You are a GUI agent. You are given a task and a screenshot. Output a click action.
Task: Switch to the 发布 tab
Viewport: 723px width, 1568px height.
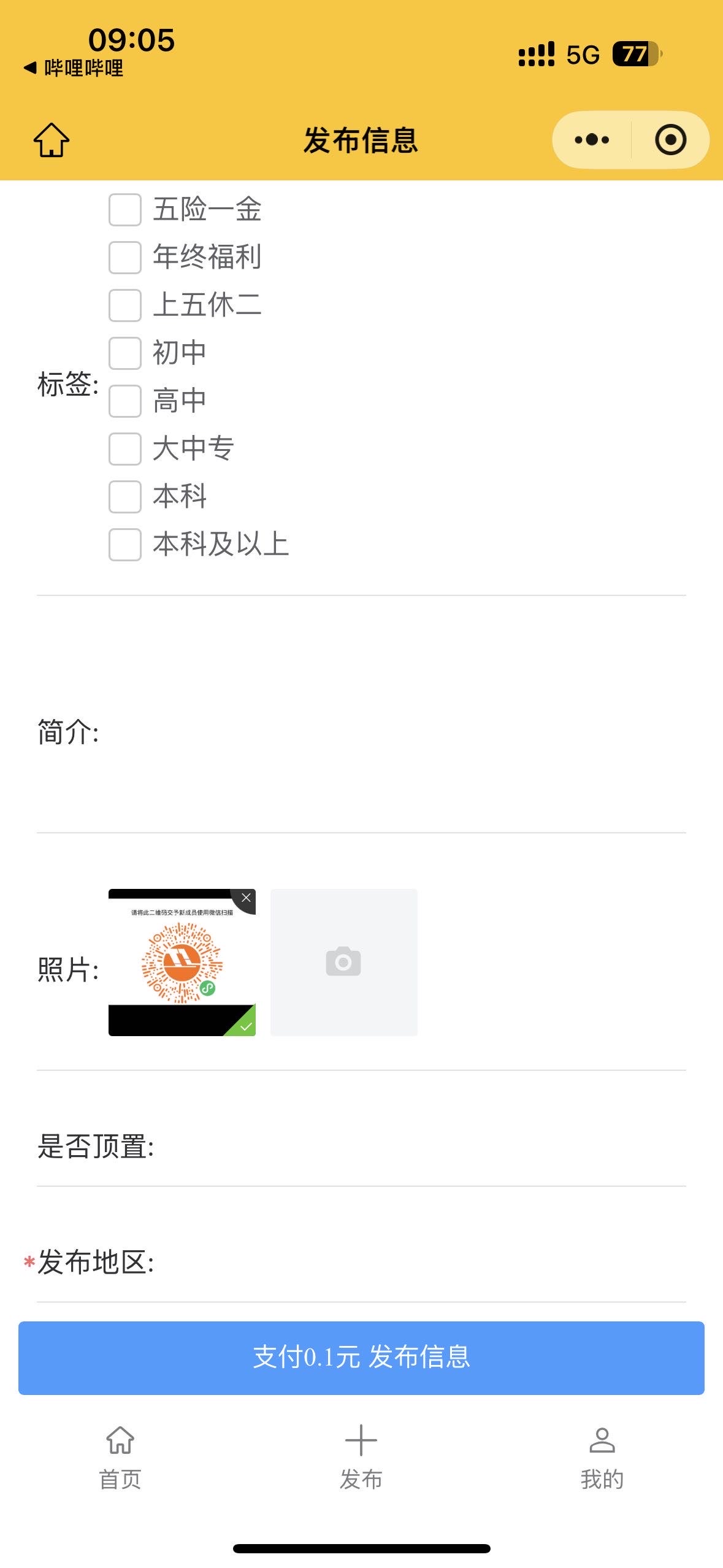tap(361, 1458)
